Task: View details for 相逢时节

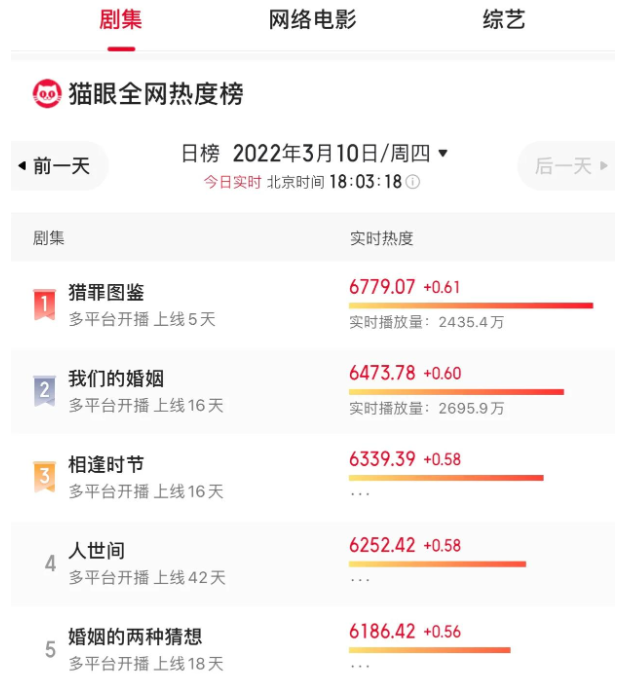Action: tap(106, 465)
